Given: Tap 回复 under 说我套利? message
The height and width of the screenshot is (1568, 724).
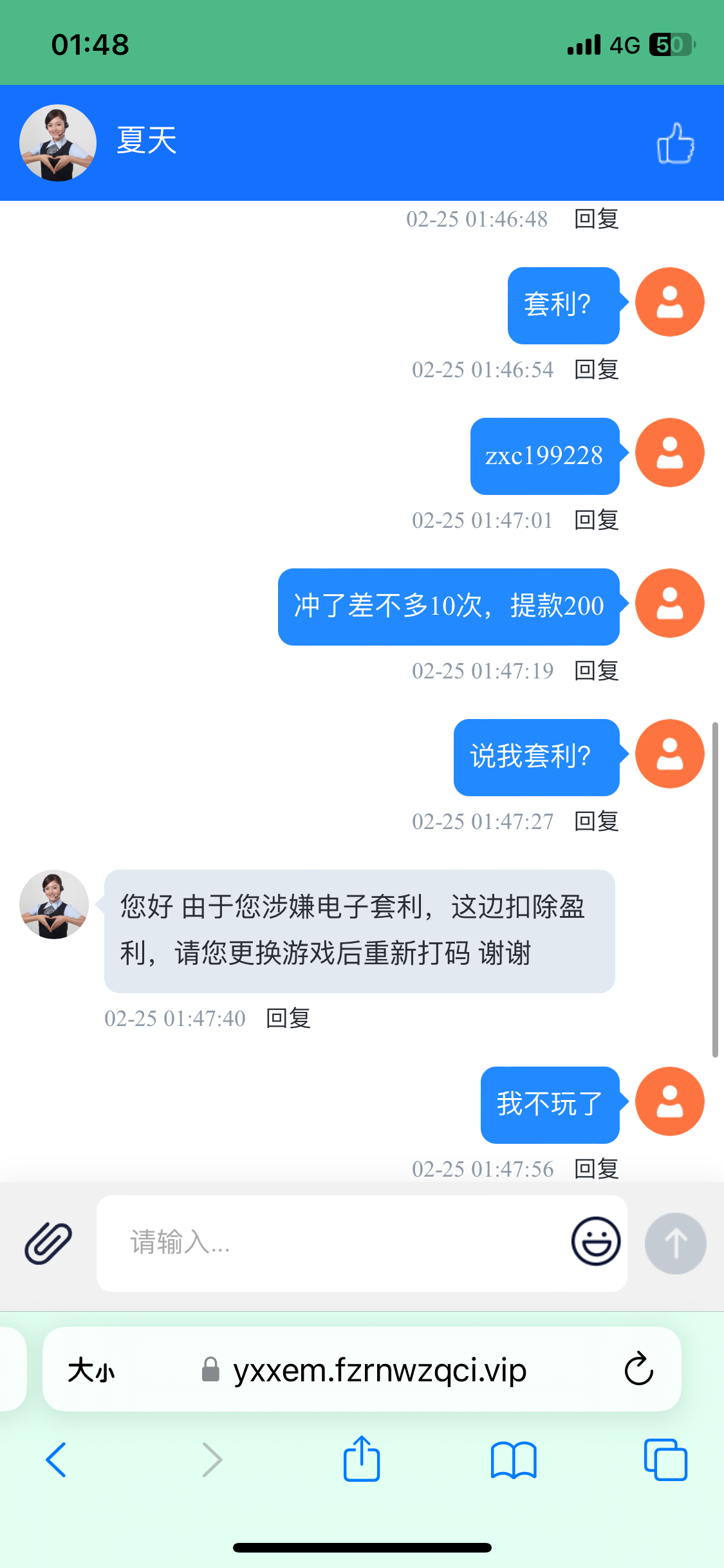Looking at the screenshot, I should click(x=596, y=821).
